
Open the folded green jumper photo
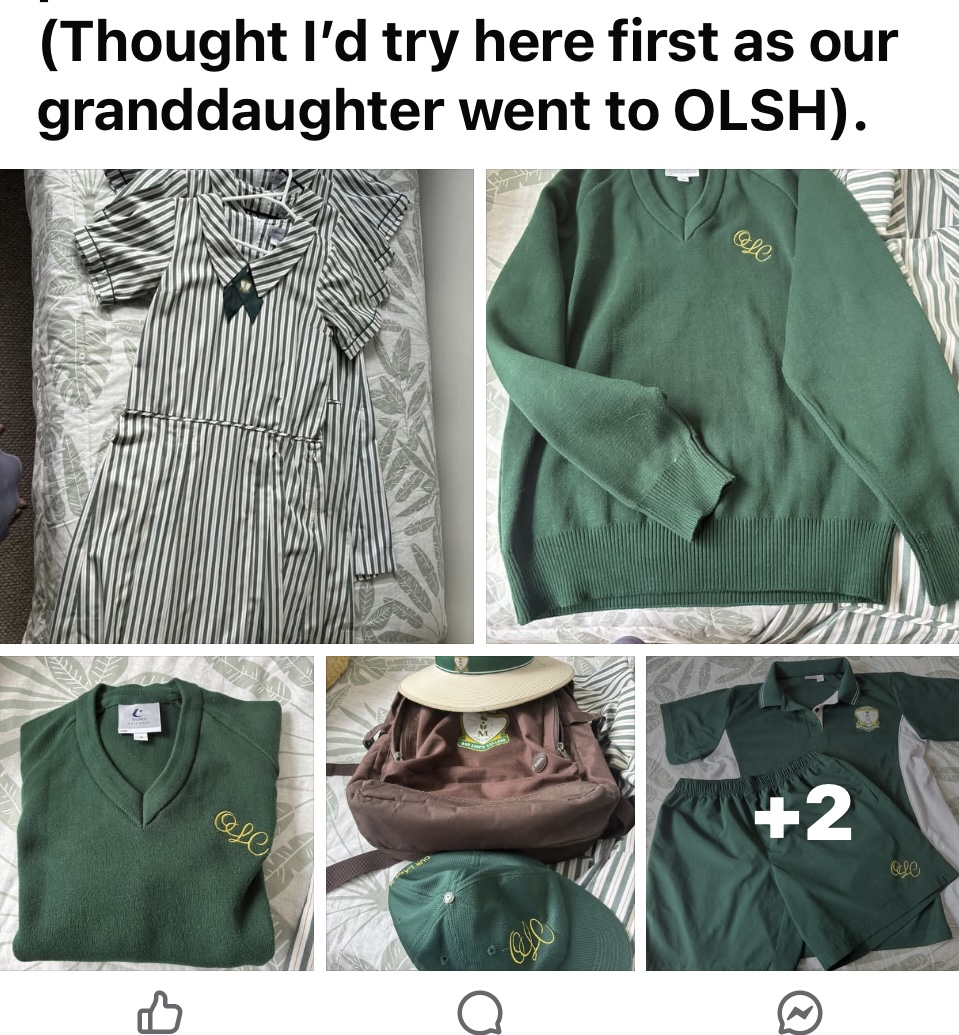[156, 813]
